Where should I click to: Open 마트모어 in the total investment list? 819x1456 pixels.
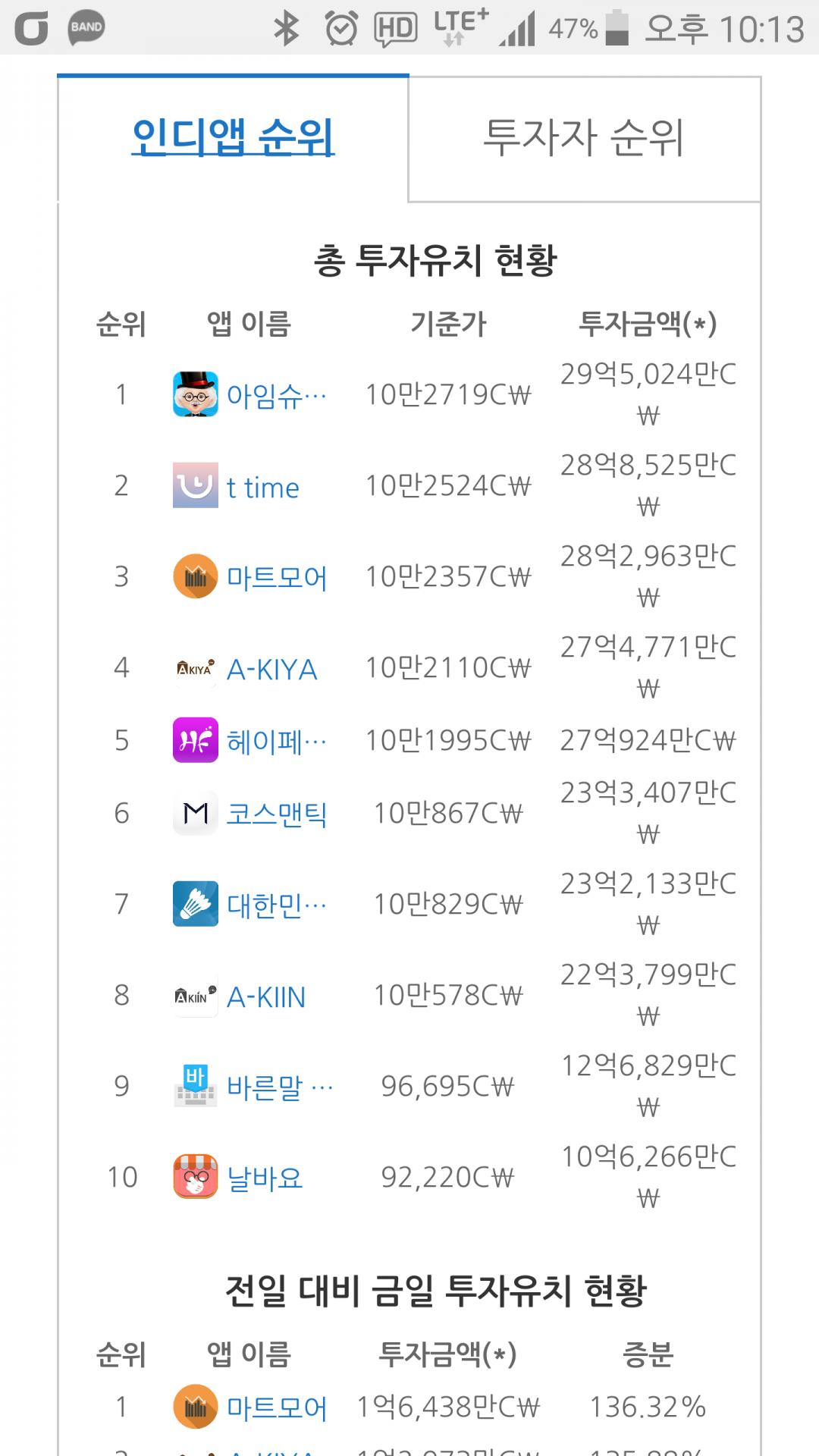tap(277, 577)
